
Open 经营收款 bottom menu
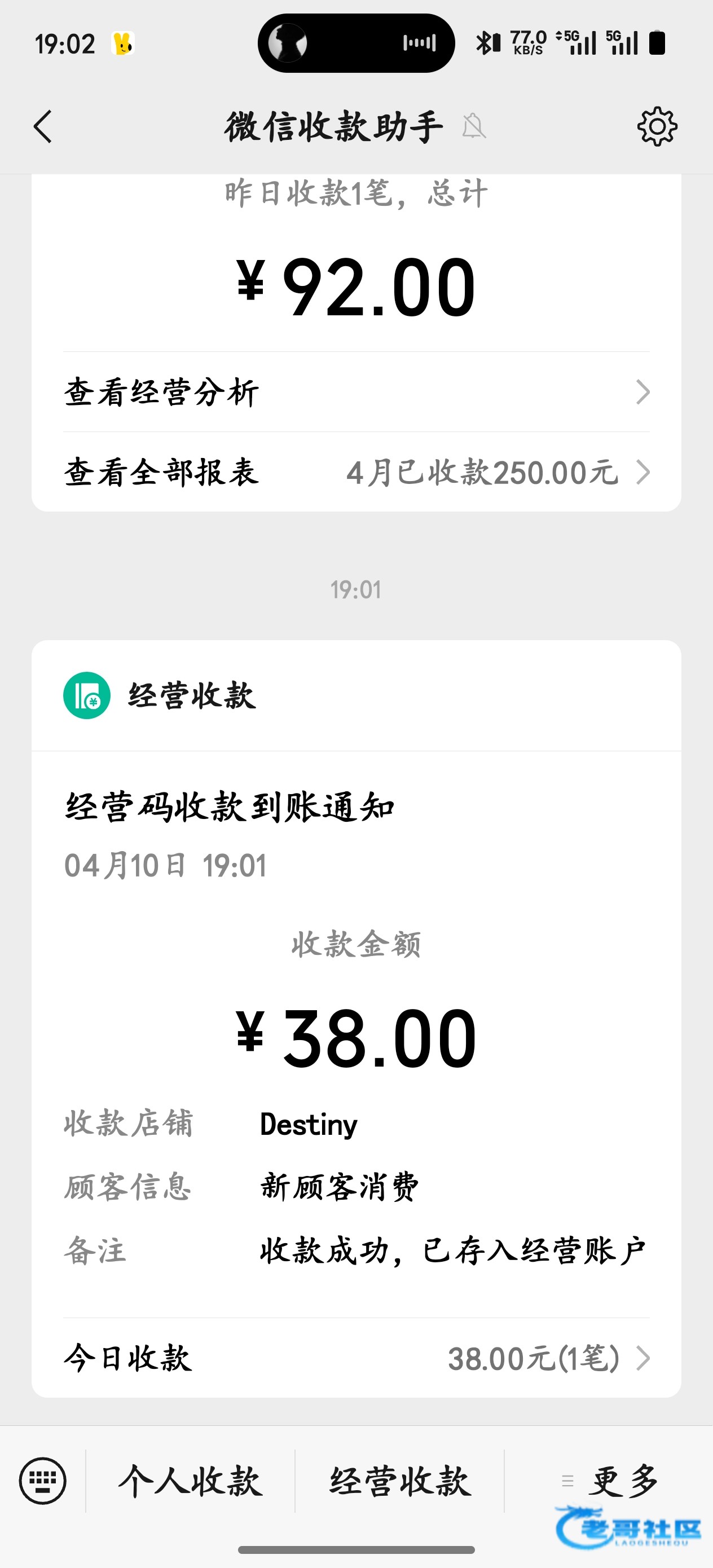(400, 1481)
